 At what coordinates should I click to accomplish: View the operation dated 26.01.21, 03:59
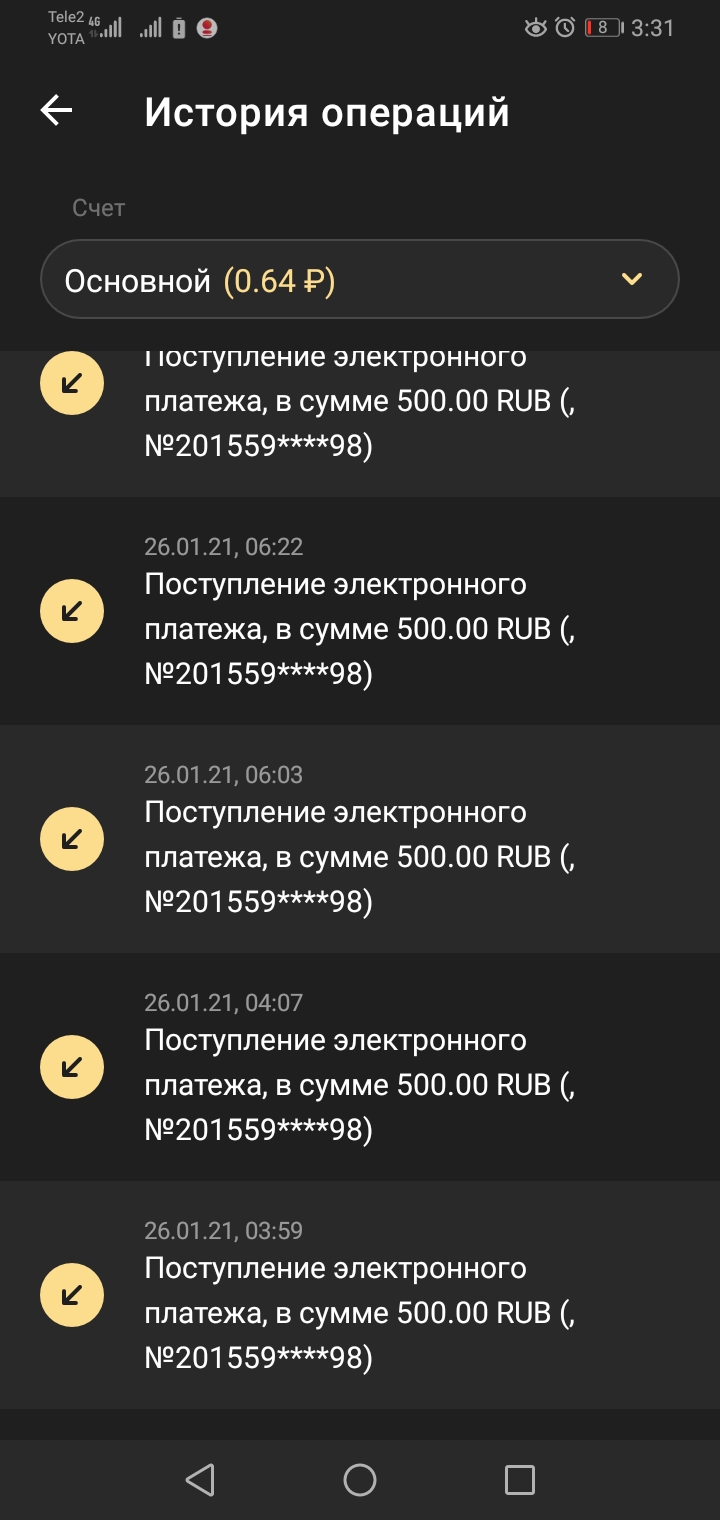(x=360, y=1295)
